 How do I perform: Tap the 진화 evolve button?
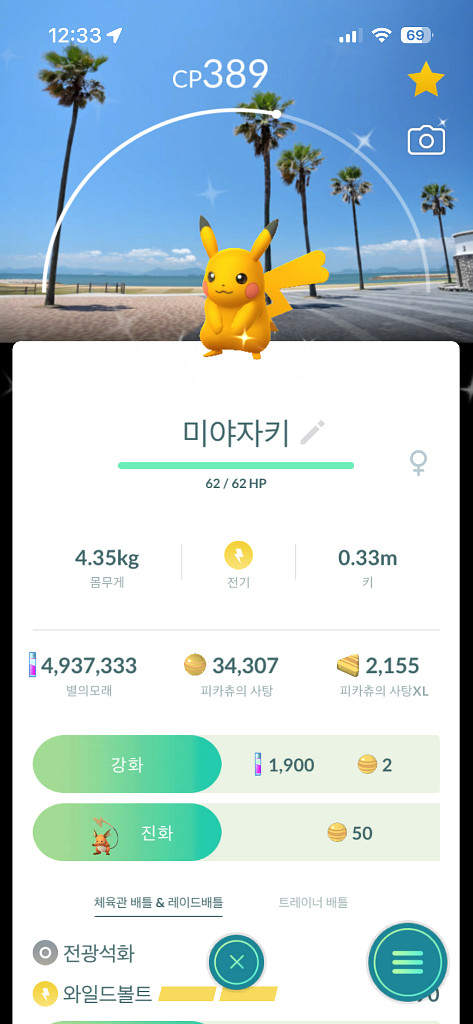(127, 832)
